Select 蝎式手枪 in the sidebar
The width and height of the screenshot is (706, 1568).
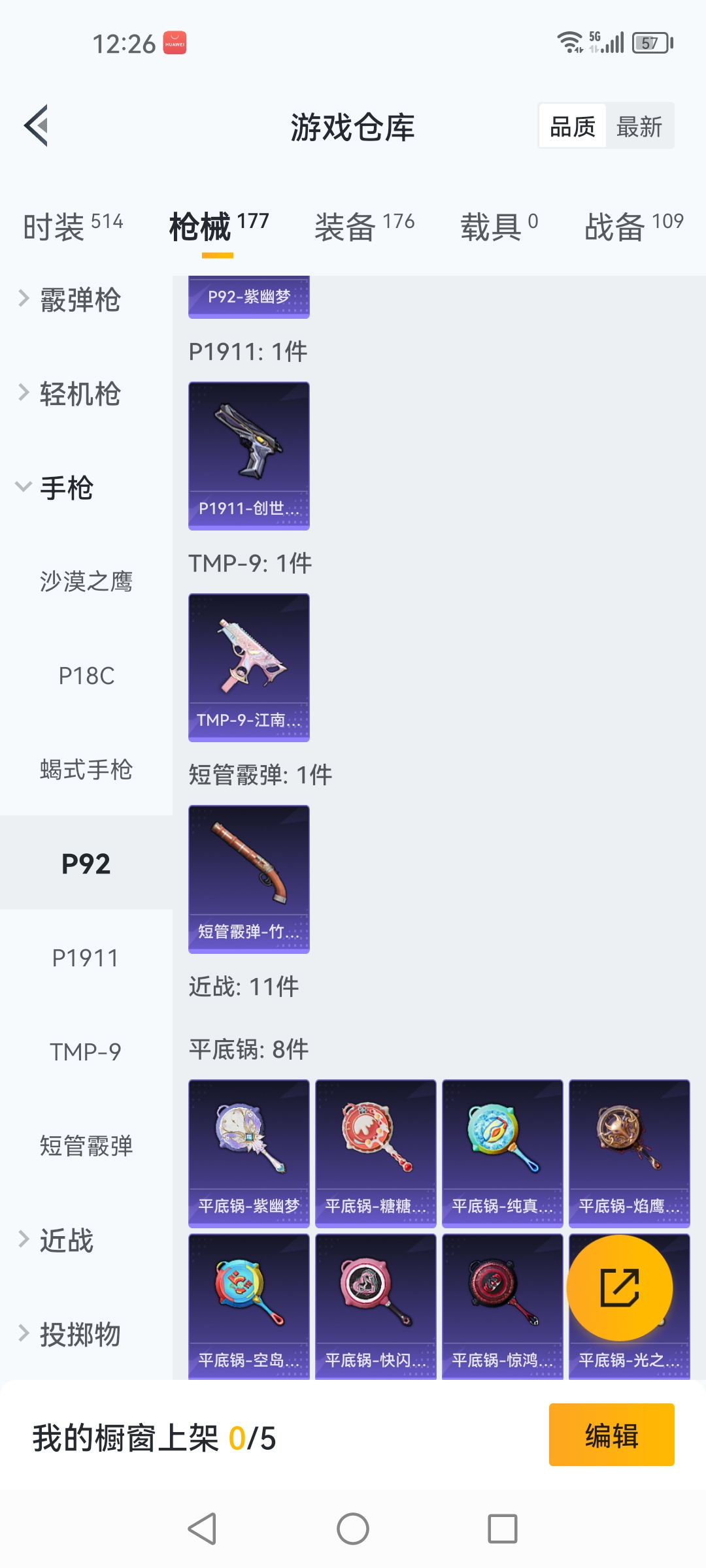pos(86,770)
